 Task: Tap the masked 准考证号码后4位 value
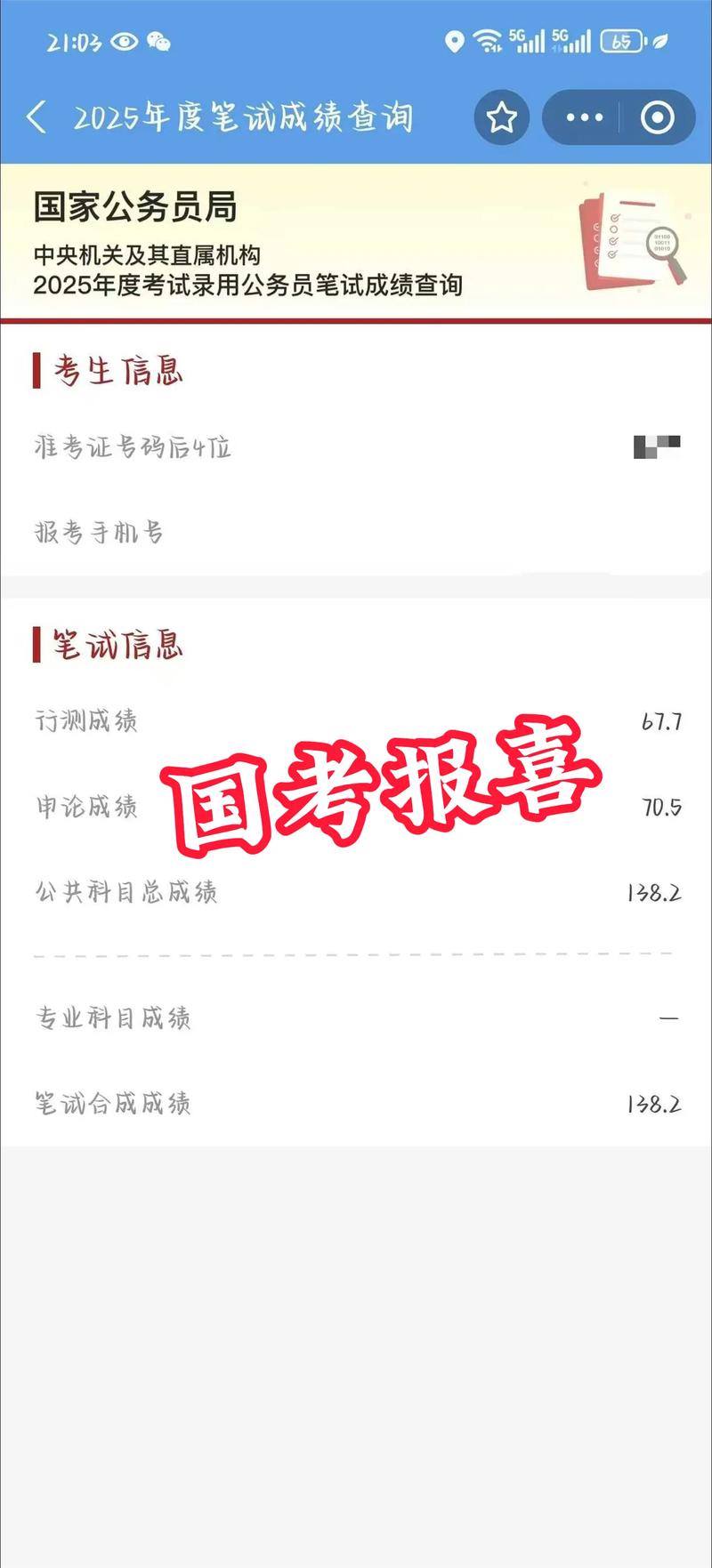[657, 448]
